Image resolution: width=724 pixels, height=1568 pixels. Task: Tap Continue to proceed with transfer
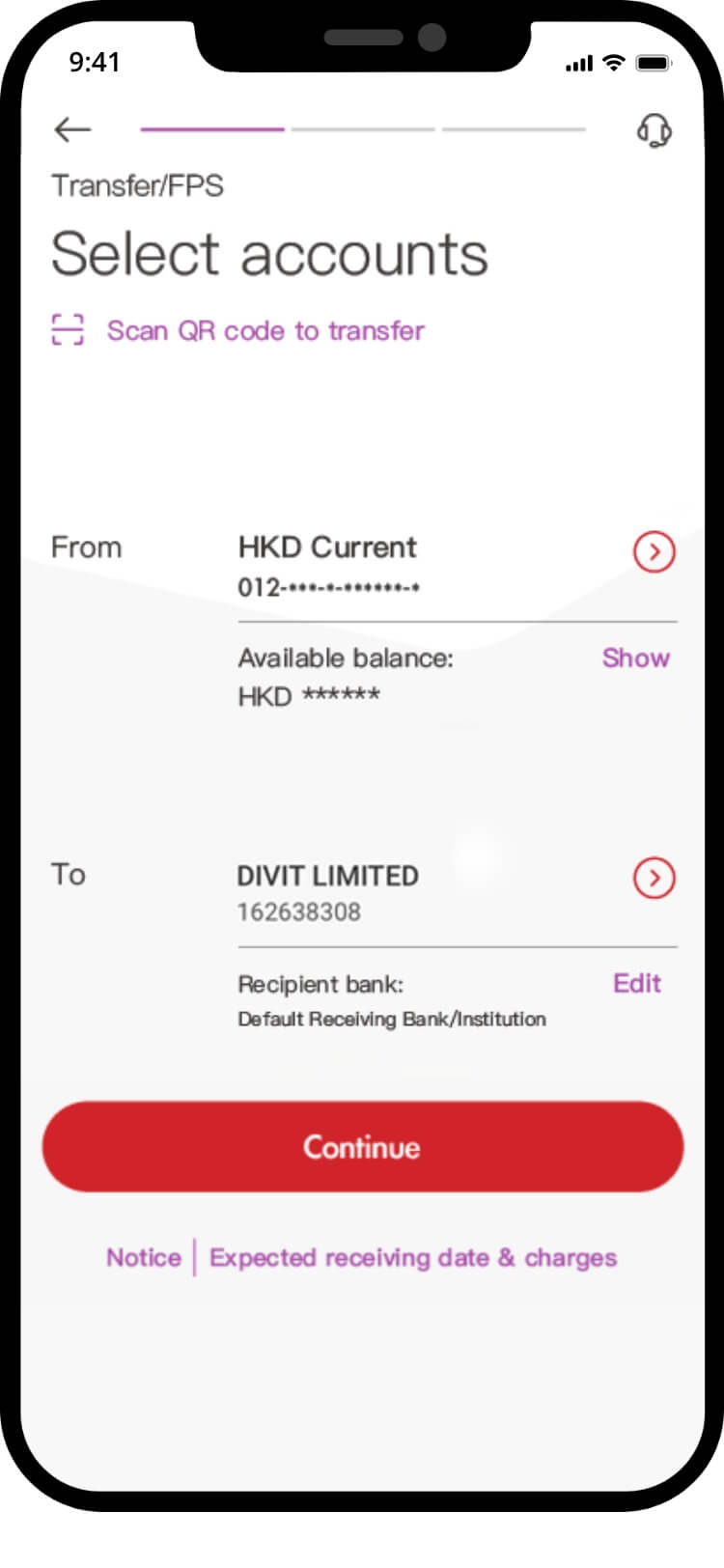tap(362, 1146)
